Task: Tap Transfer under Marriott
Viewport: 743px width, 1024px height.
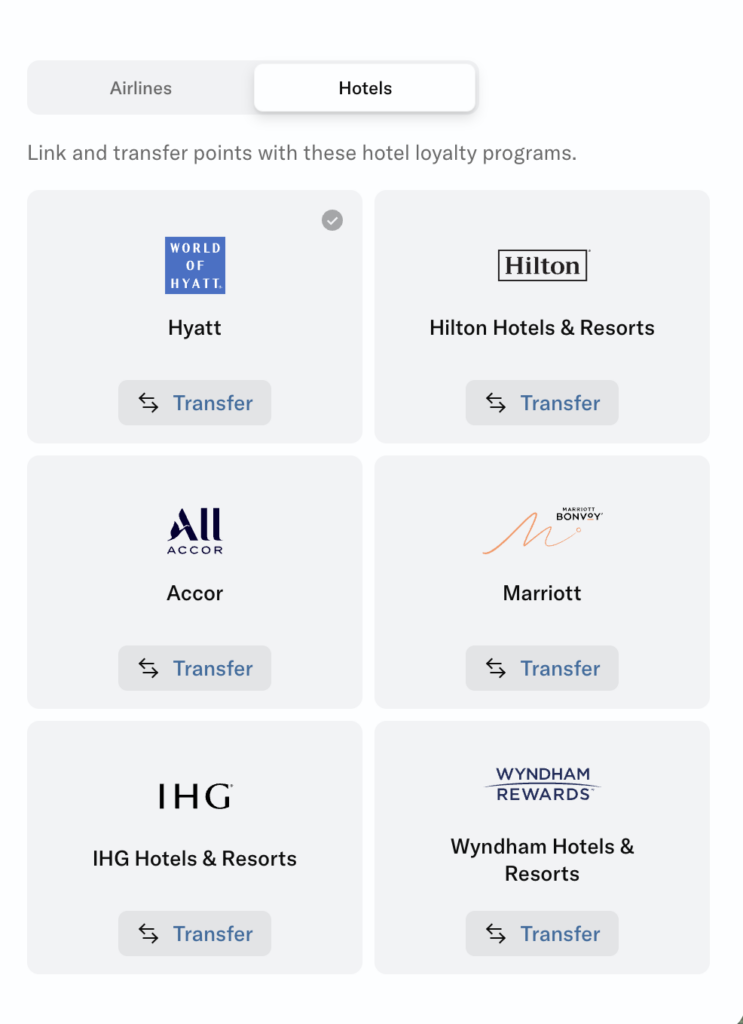Action: (x=542, y=668)
